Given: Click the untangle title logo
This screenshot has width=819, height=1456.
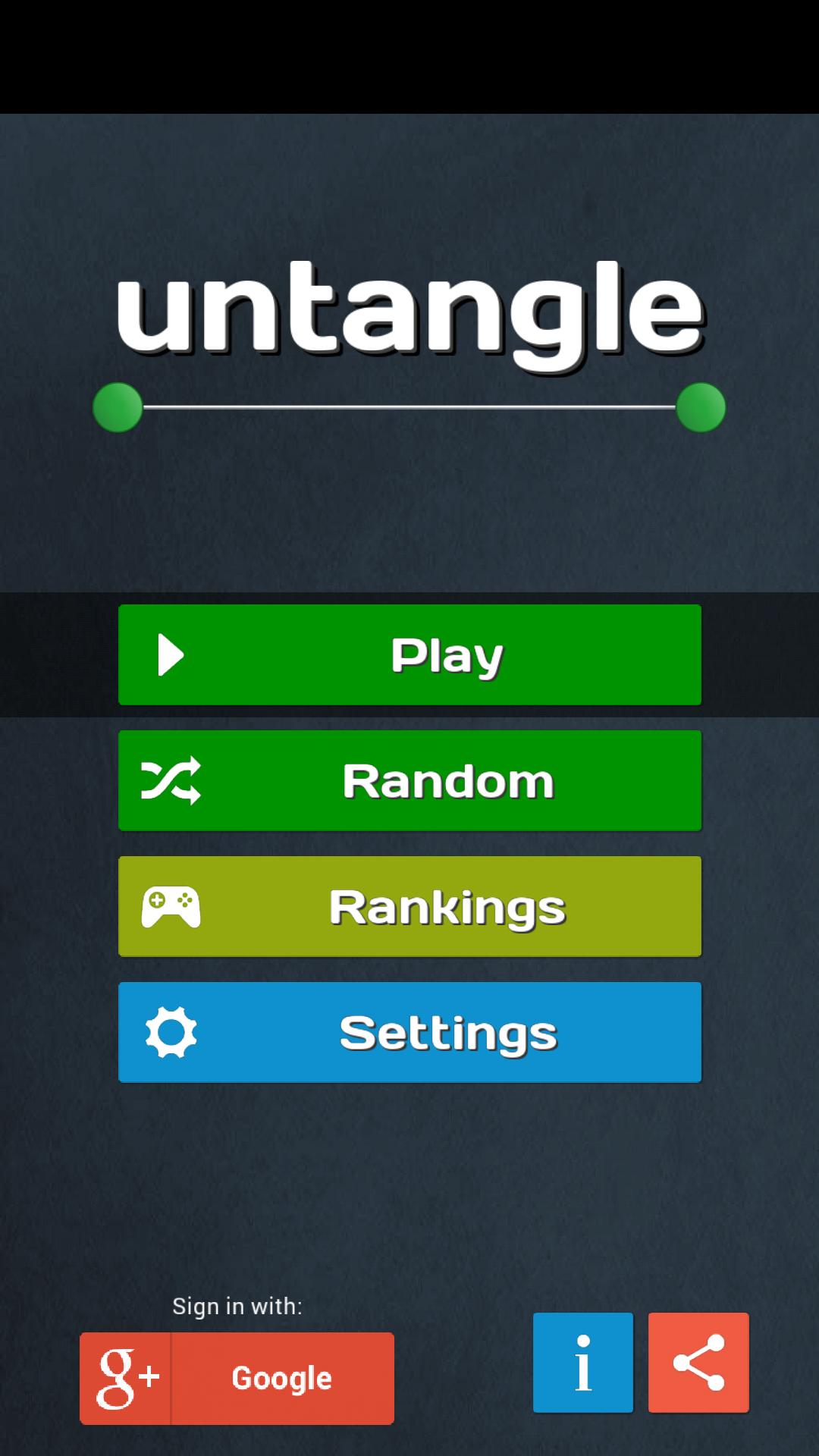Looking at the screenshot, I should click(409, 311).
